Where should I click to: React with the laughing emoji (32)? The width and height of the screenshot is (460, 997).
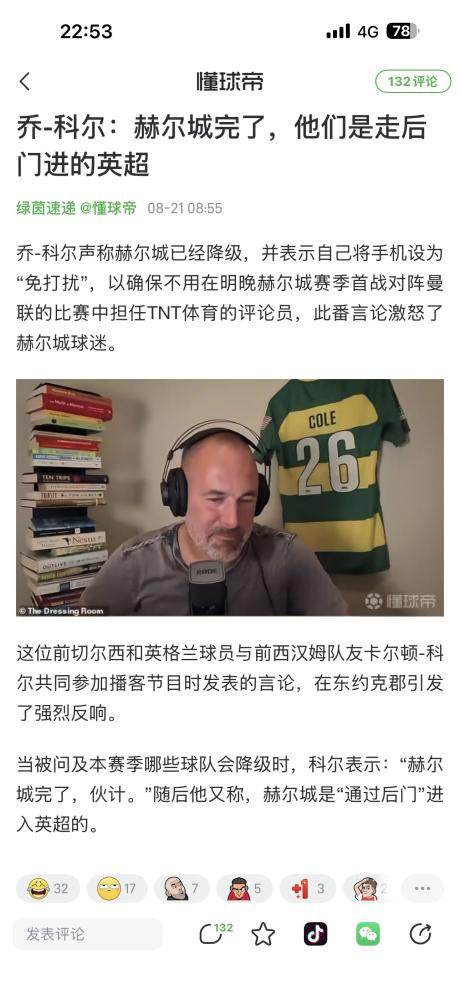pos(48,888)
